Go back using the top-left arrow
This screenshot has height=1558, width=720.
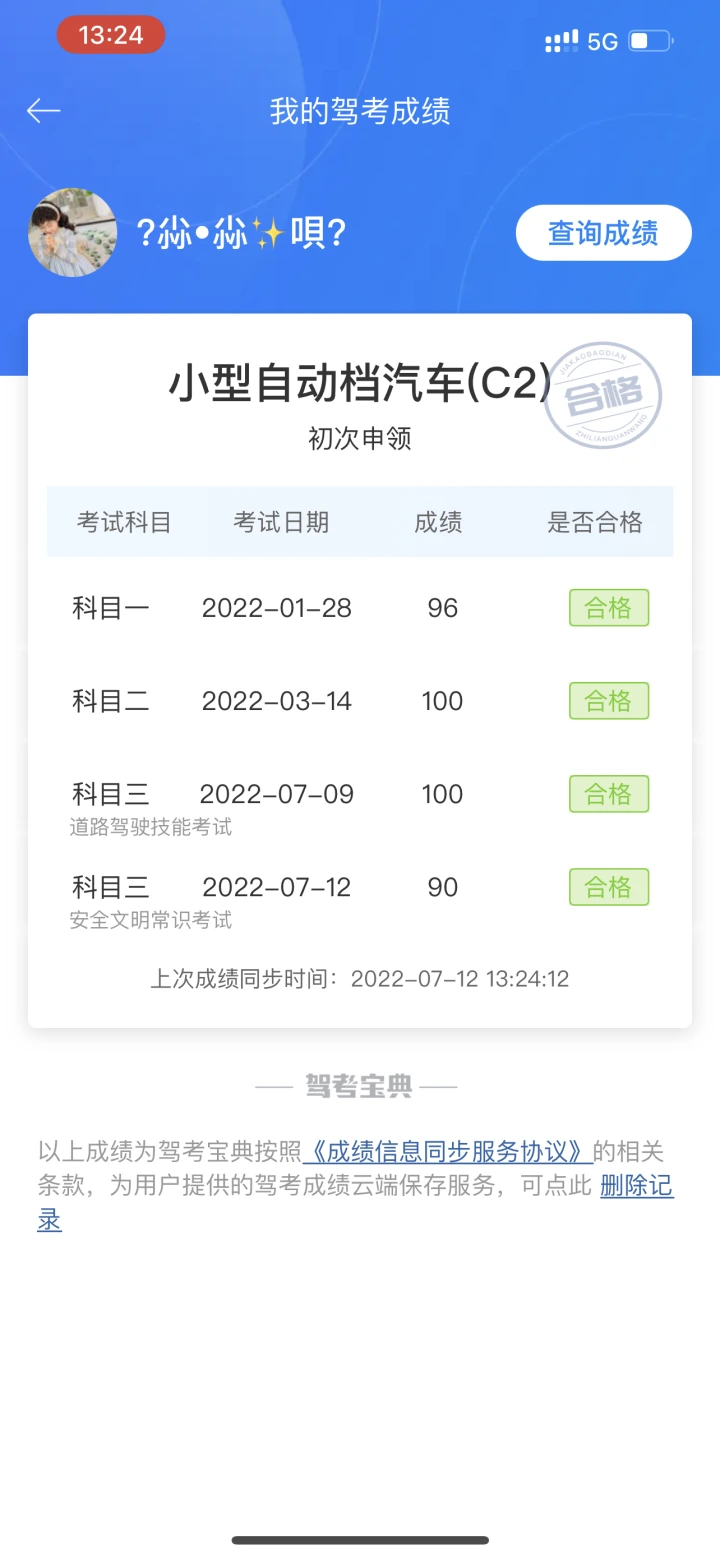44,111
